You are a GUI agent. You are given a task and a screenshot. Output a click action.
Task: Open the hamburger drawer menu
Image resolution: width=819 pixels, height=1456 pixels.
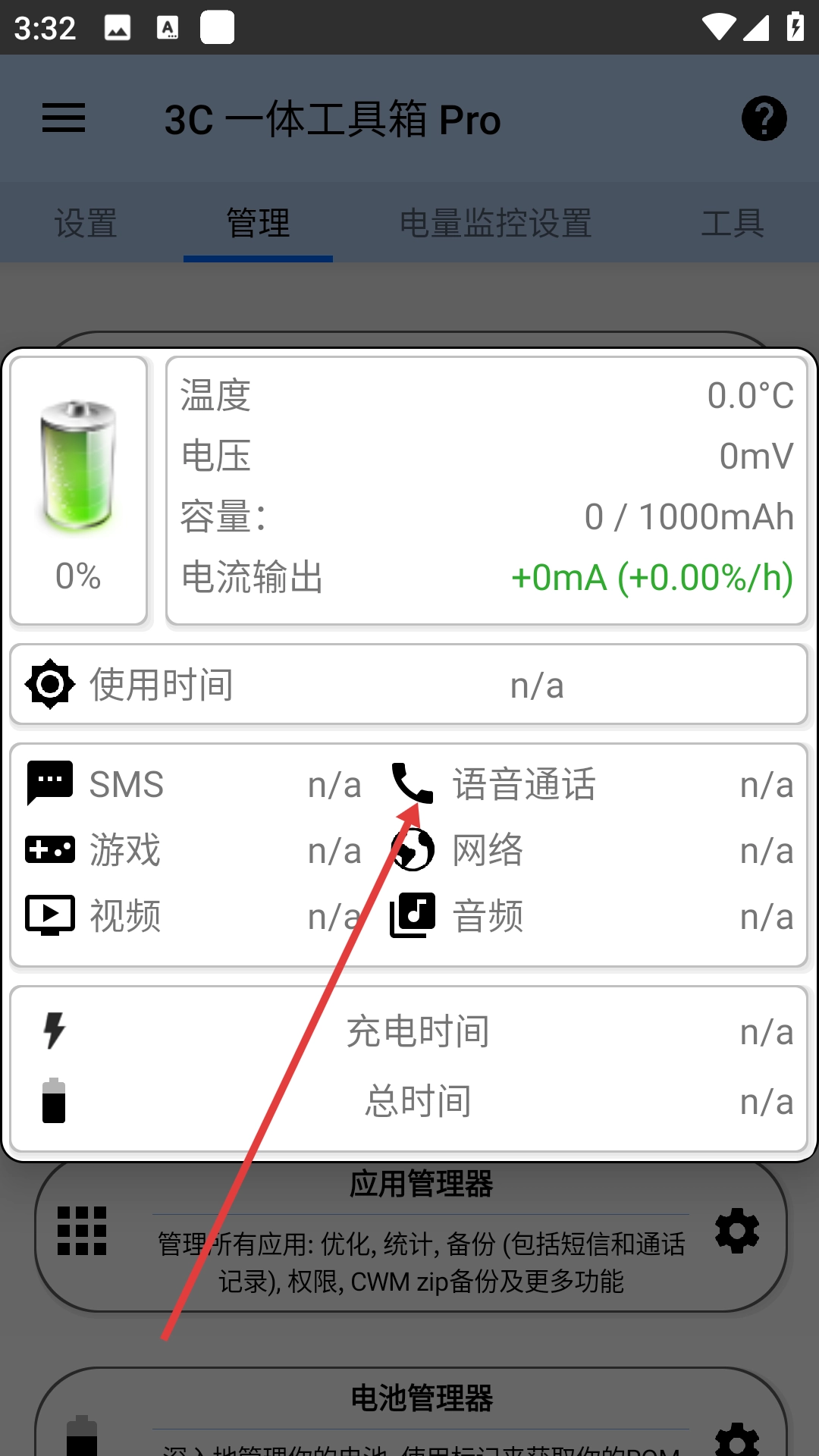pos(64,118)
